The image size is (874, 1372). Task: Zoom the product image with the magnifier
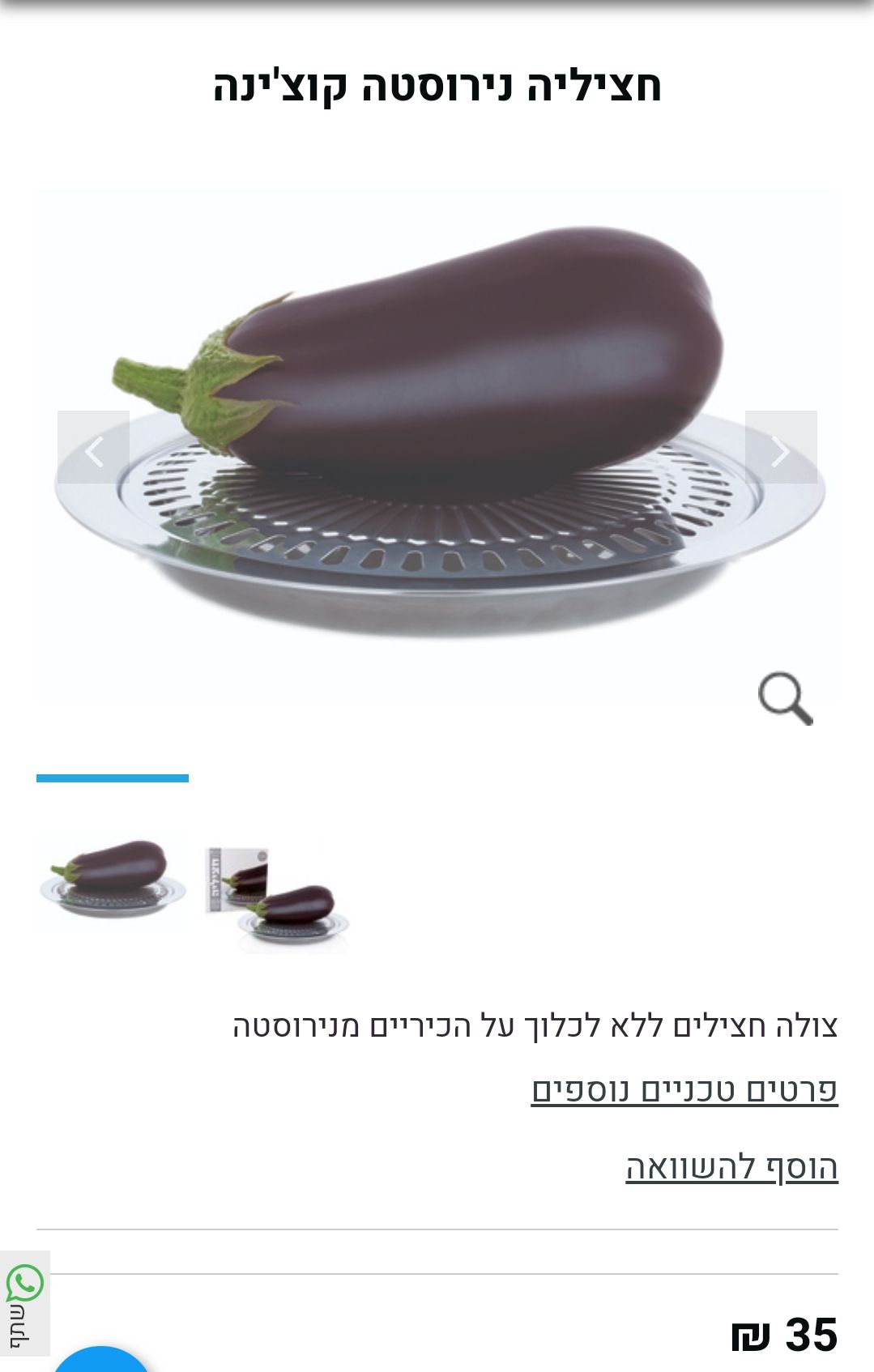[x=784, y=697]
